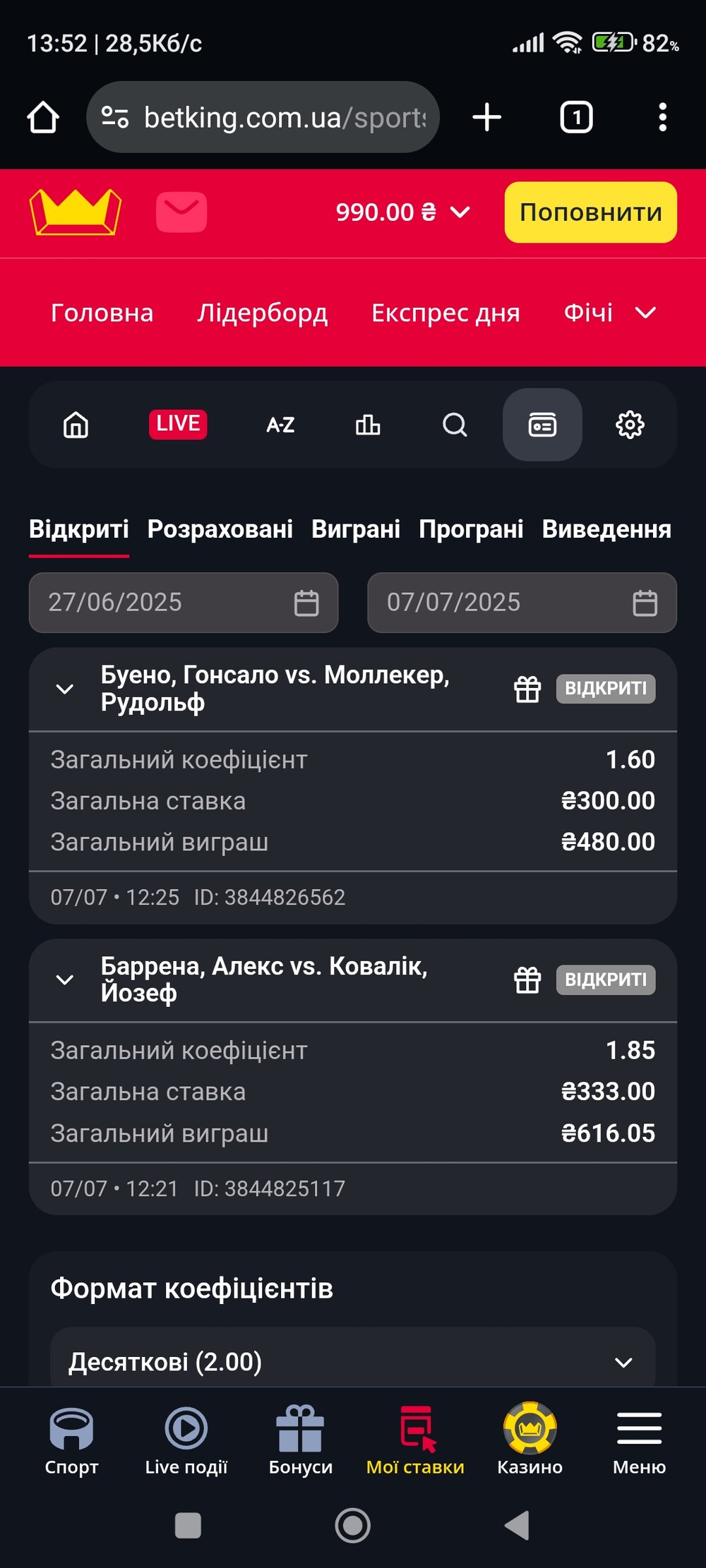Open Експрес дня section
This screenshot has width=706, height=1568.
[445, 313]
